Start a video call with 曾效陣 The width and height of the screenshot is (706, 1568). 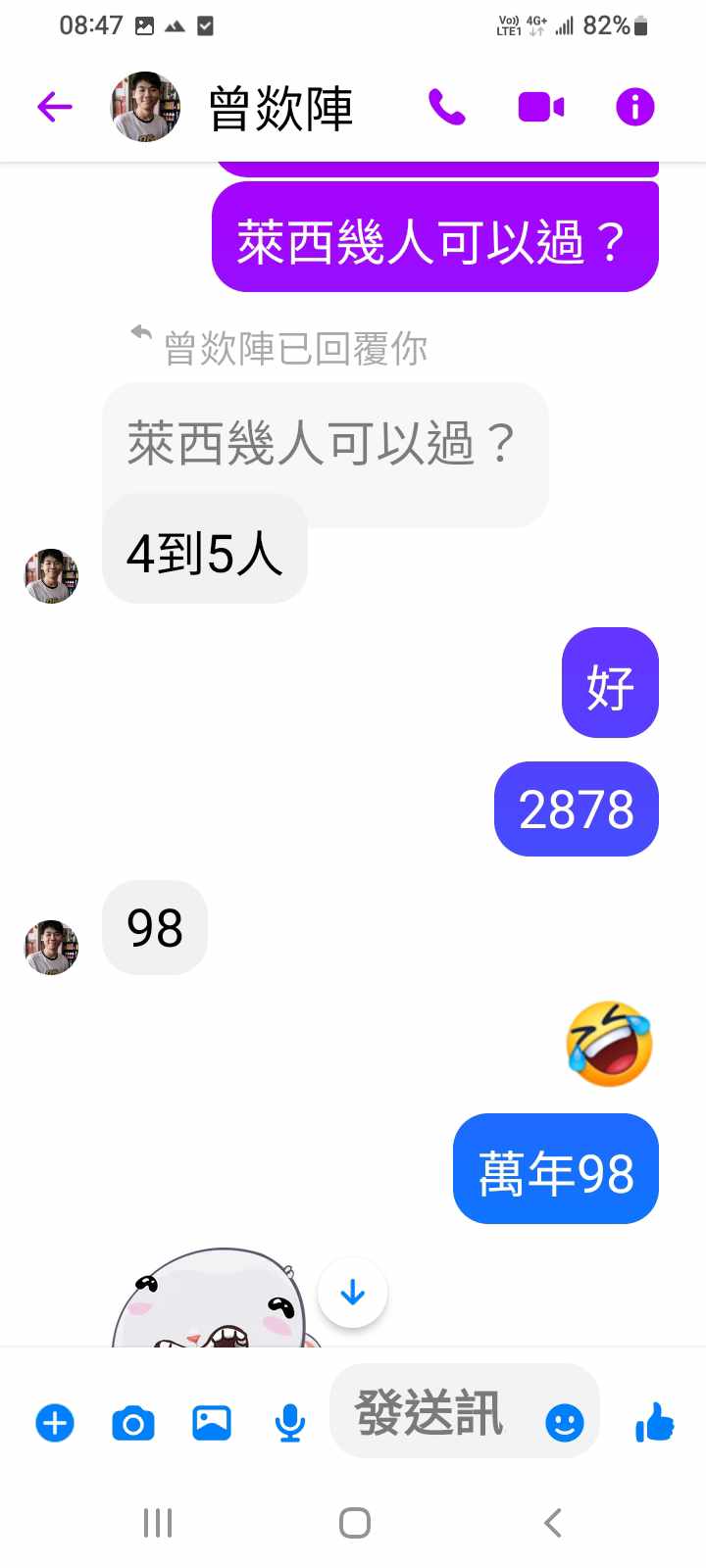(540, 107)
